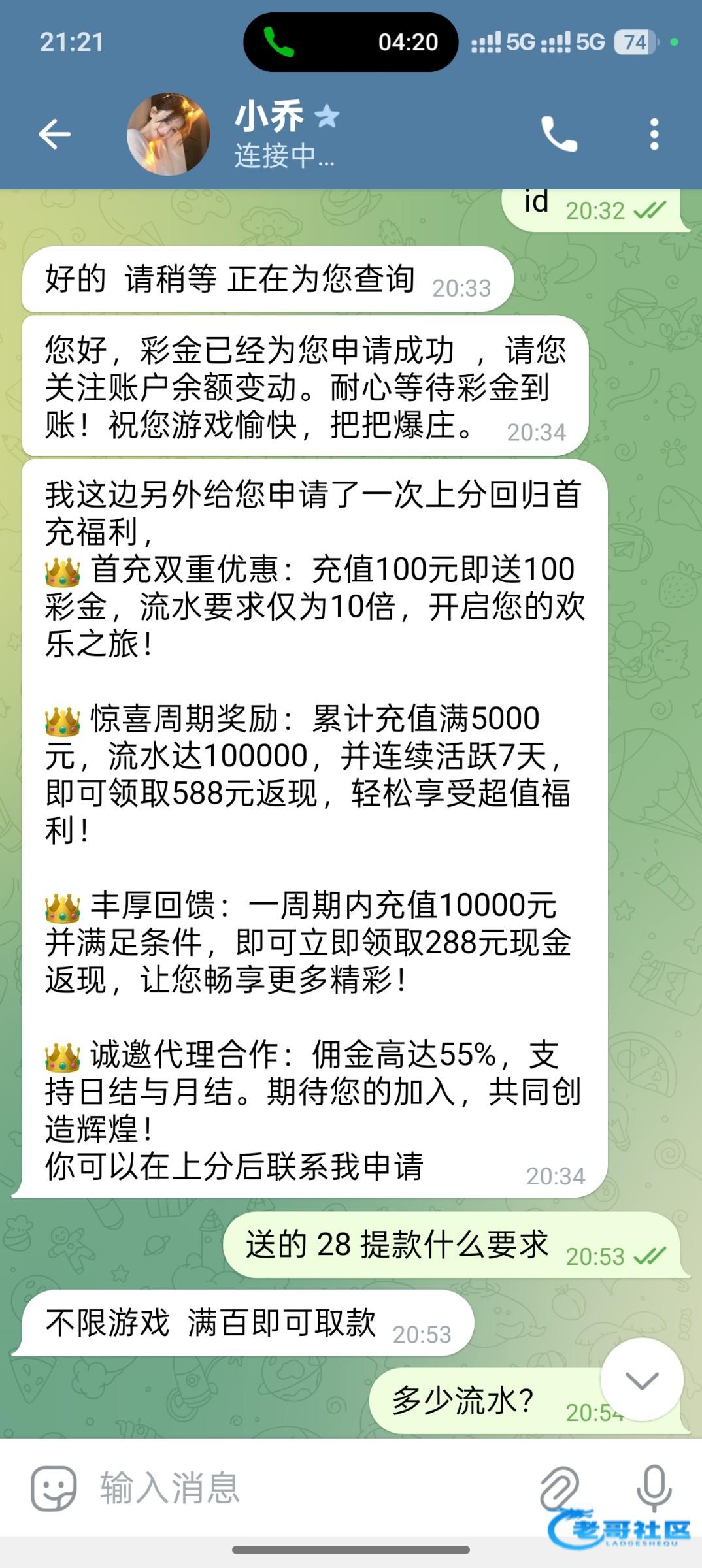
Task: Record a voice message with microphone
Action: [x=654, y=1487]
